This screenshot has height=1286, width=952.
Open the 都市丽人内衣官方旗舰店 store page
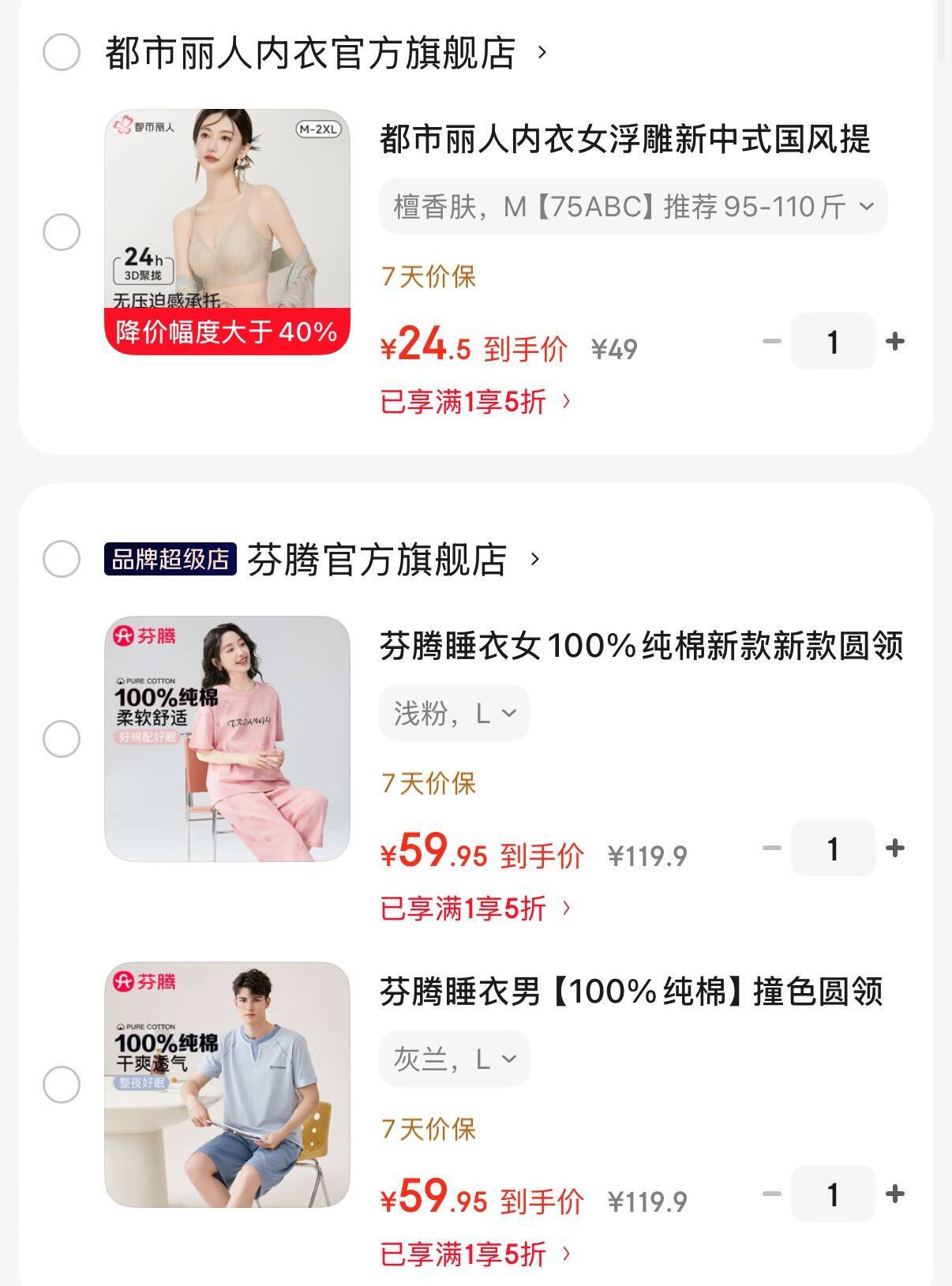(x=310, y=53)
